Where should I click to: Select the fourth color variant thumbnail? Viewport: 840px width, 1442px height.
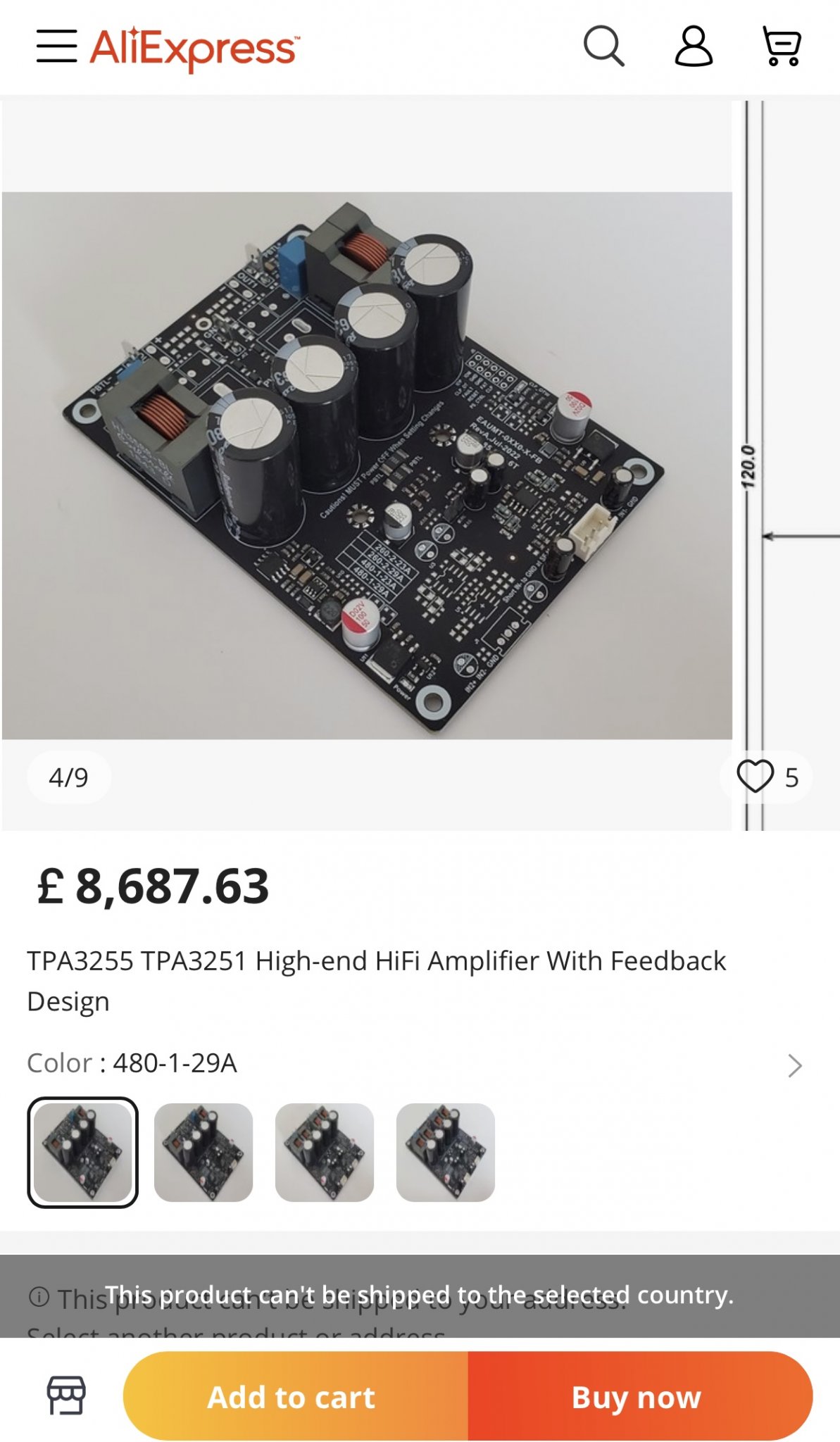[x=446, y=1152]
